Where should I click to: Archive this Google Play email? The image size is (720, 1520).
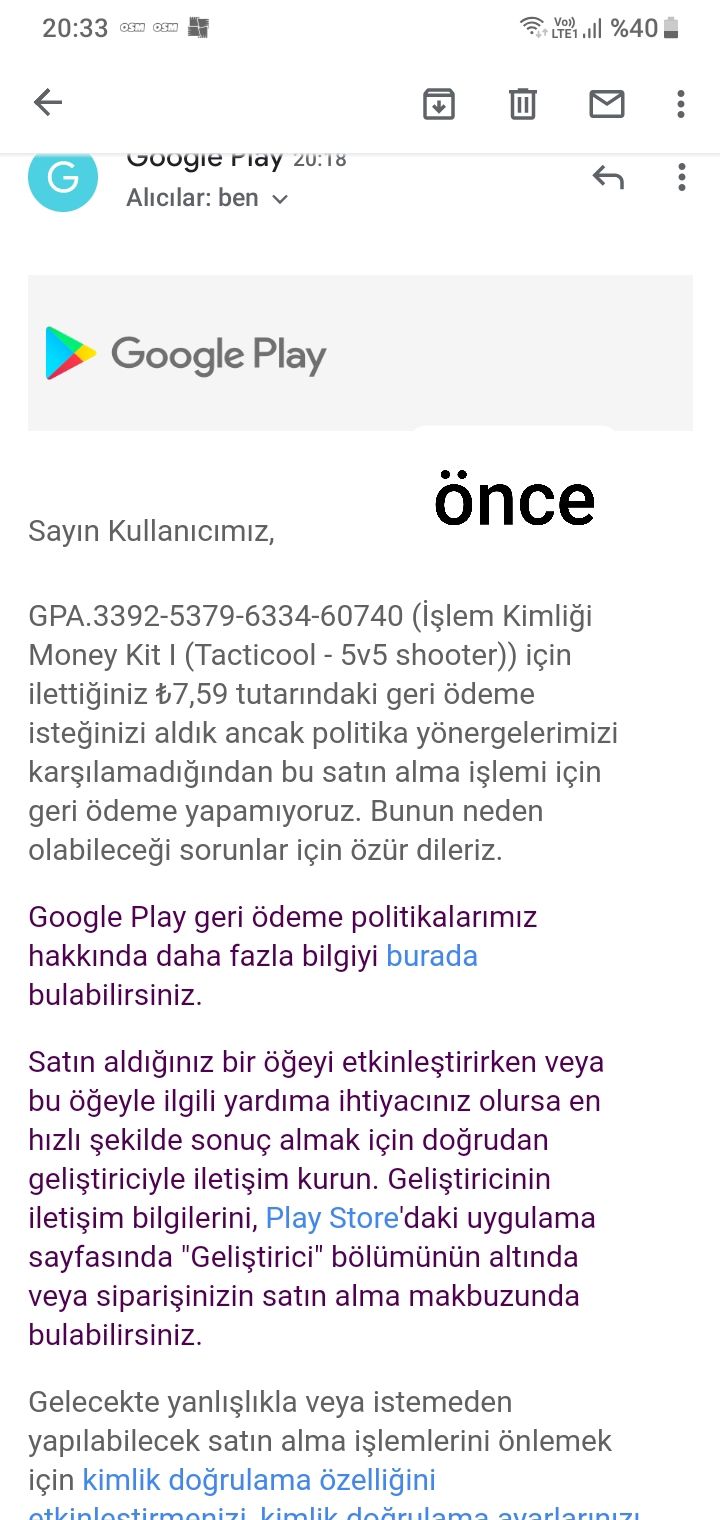click(x=439, y=103)
